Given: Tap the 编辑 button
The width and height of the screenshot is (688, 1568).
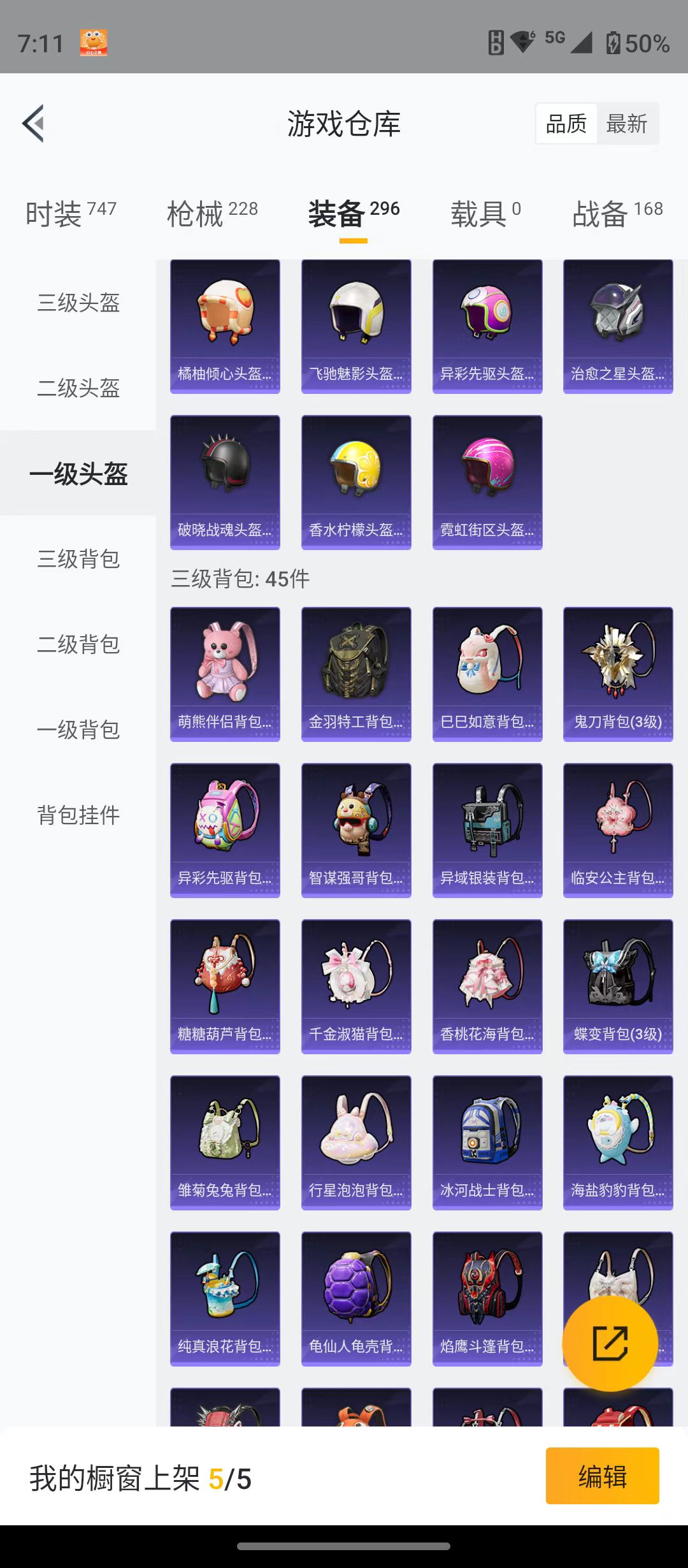Looking at the screenshot, I should tap(602, 1476).
